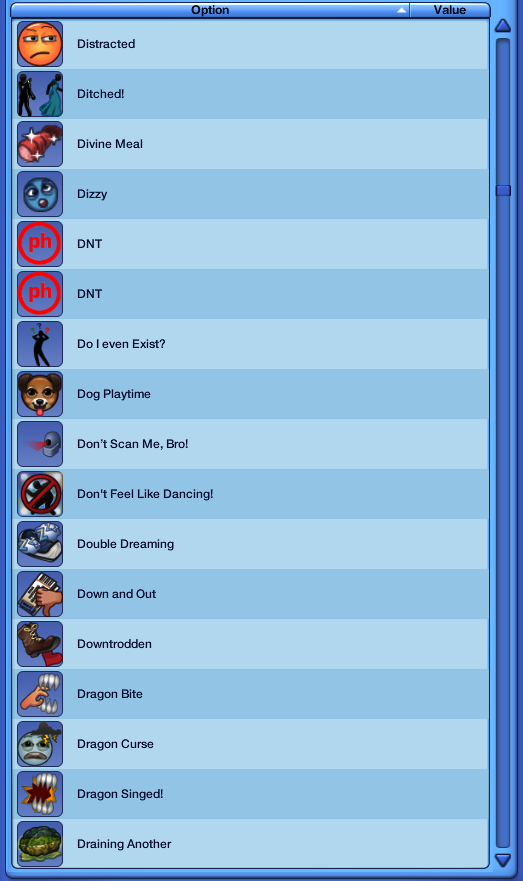The width and height of the screenshot is (523, 881).
Task: Tap the scroll down arrow
Action: pos(503,860)
